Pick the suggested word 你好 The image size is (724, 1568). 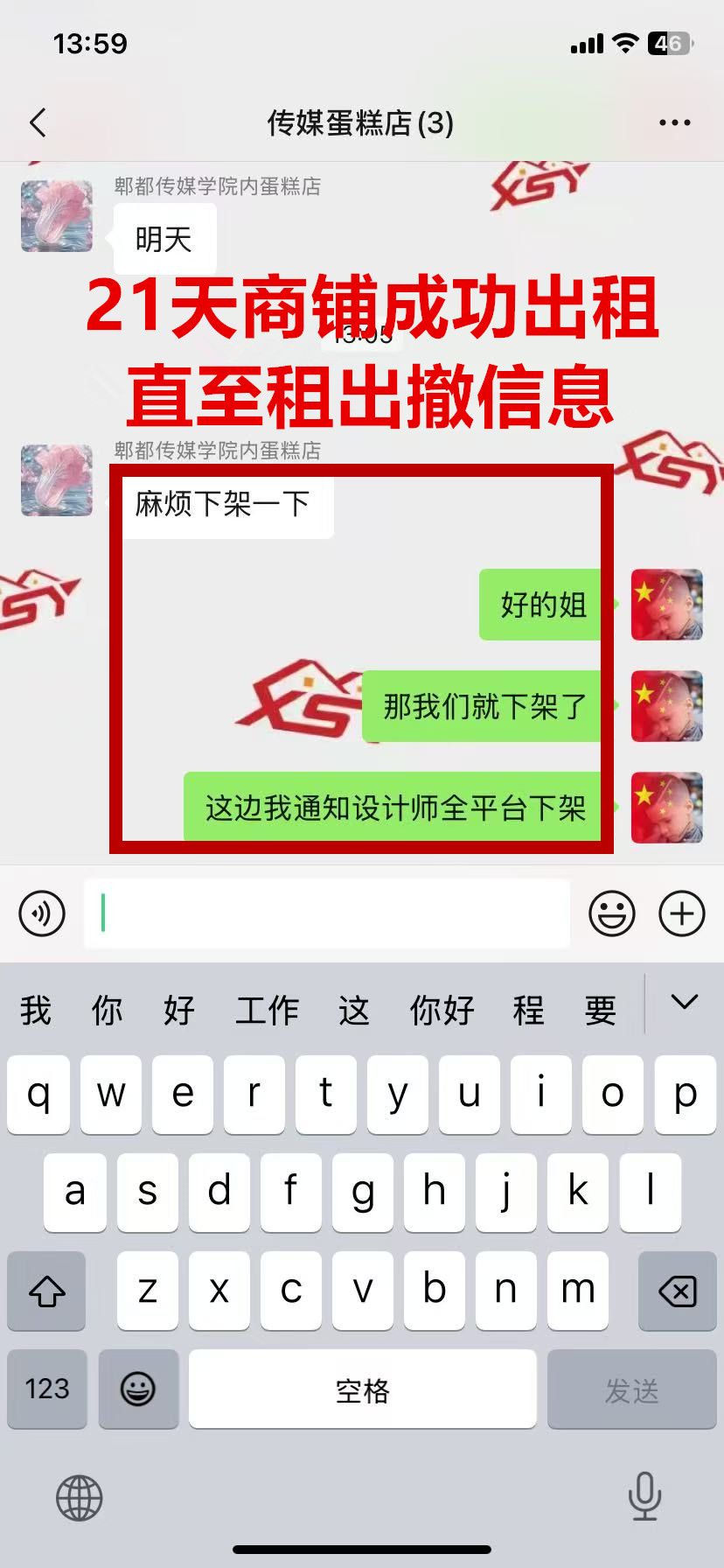click(442, 1011)
